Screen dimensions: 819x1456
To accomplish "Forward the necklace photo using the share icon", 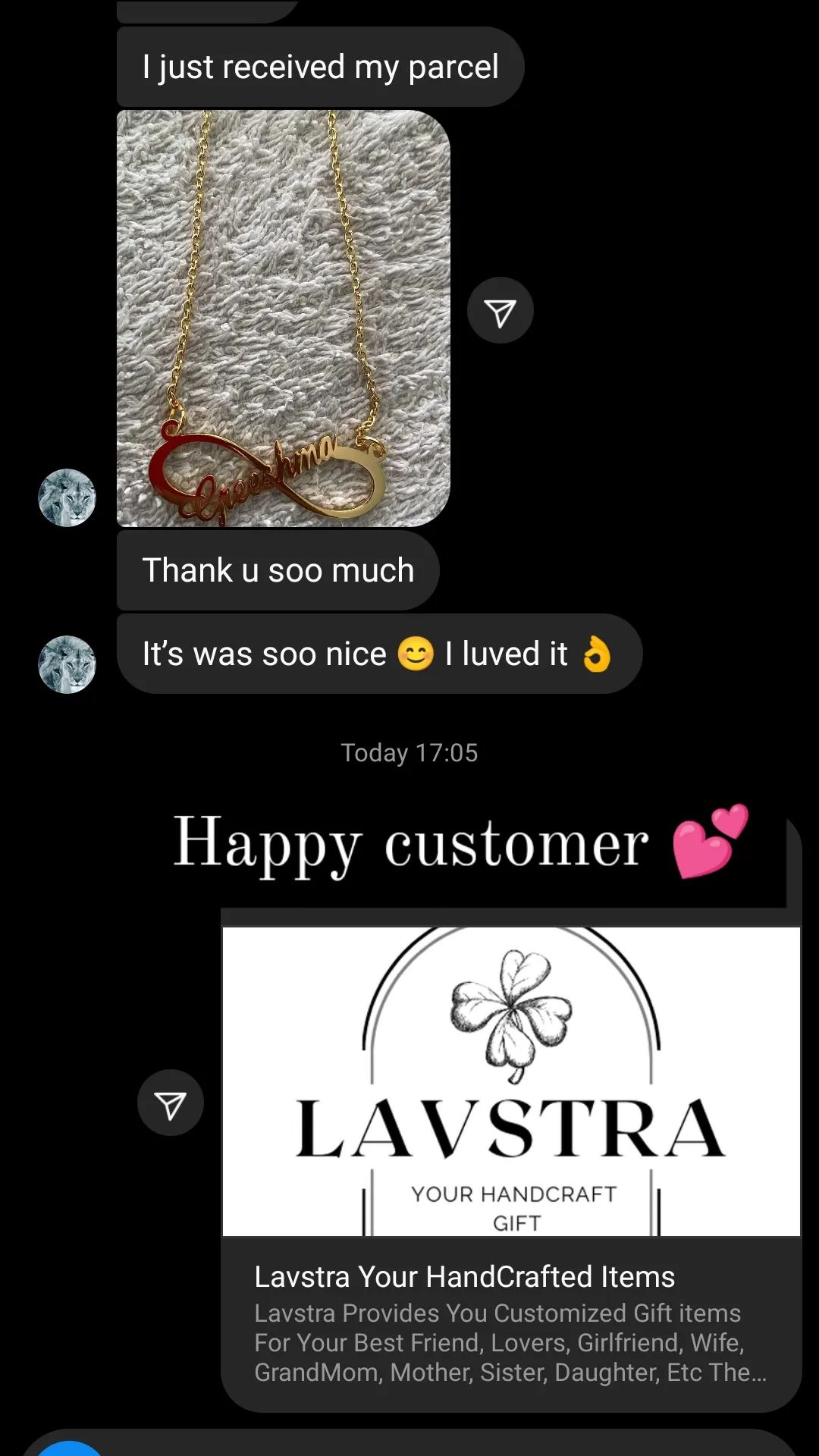I will click(500, 311).
